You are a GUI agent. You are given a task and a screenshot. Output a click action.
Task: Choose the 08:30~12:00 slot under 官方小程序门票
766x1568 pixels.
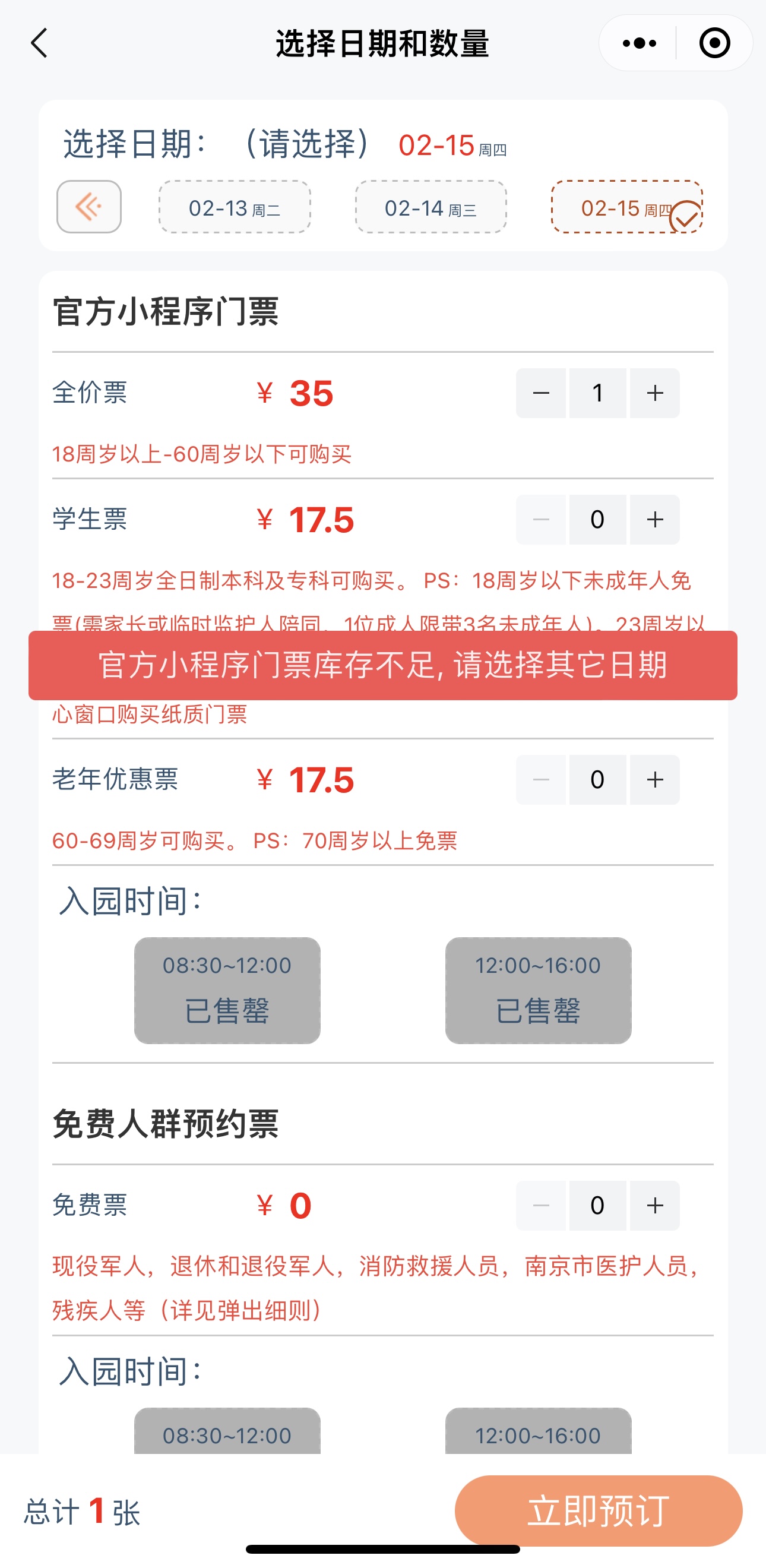pyautogui.click(x=227, y=990)
